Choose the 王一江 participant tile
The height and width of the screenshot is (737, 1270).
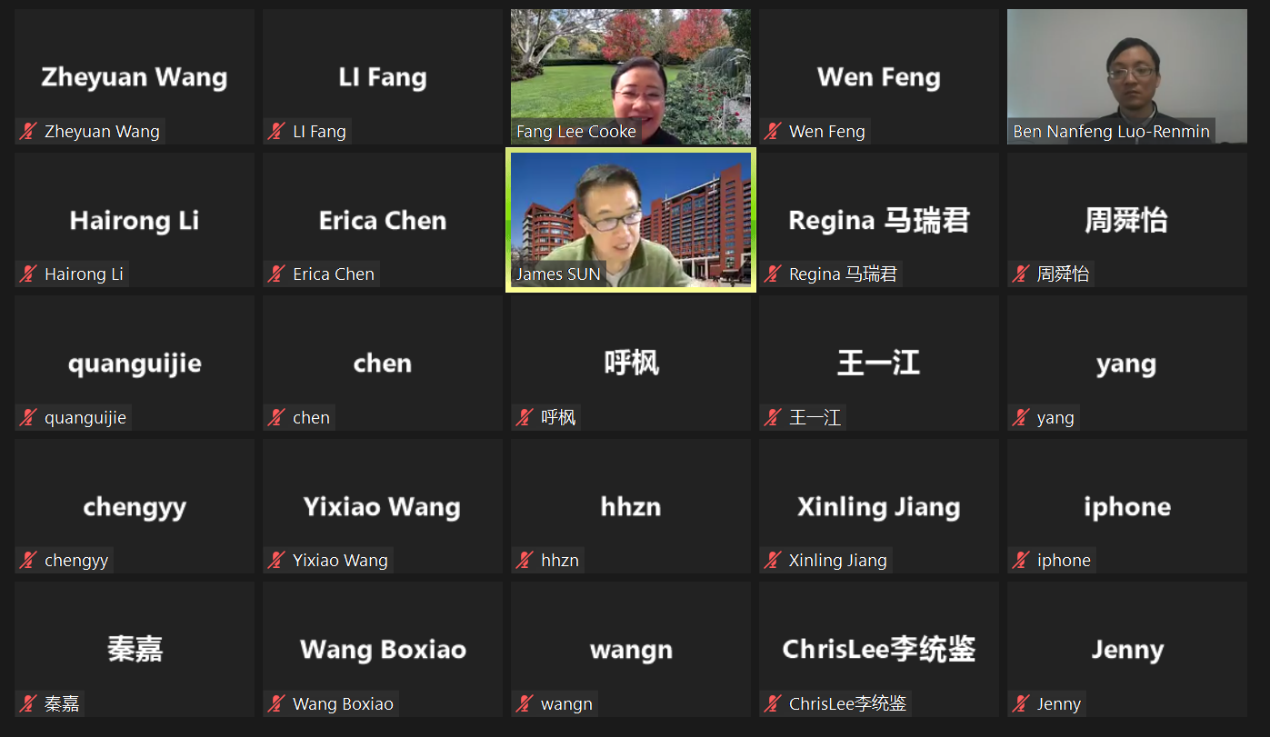[x=878, y=363]
